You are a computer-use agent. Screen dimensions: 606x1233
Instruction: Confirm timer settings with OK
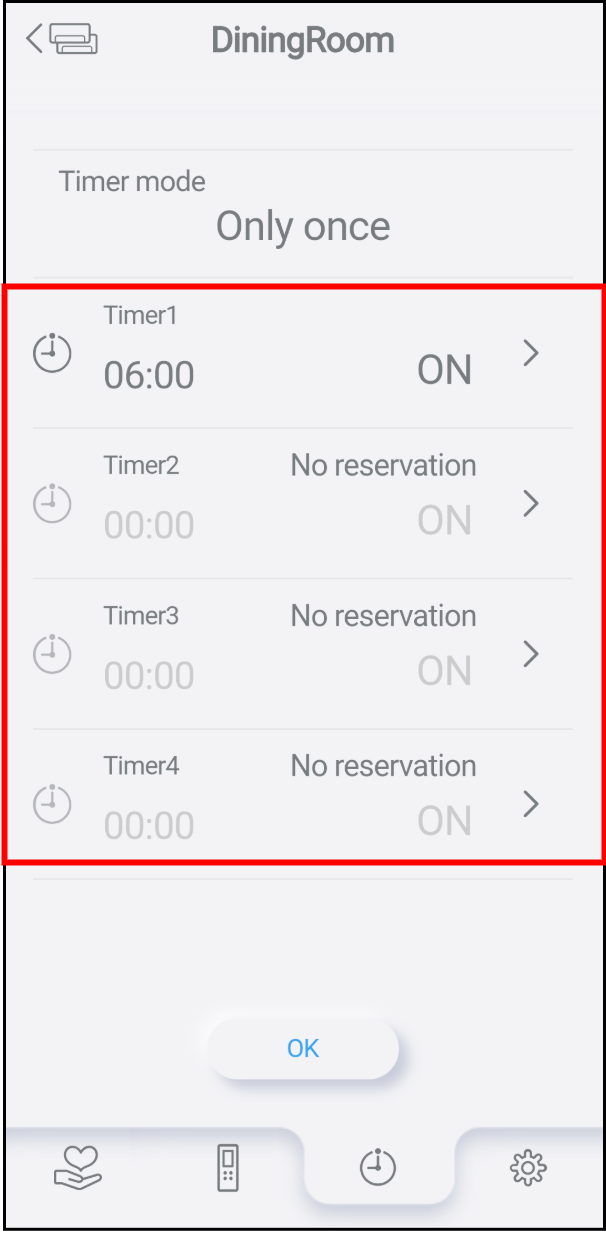(303, 1048)
